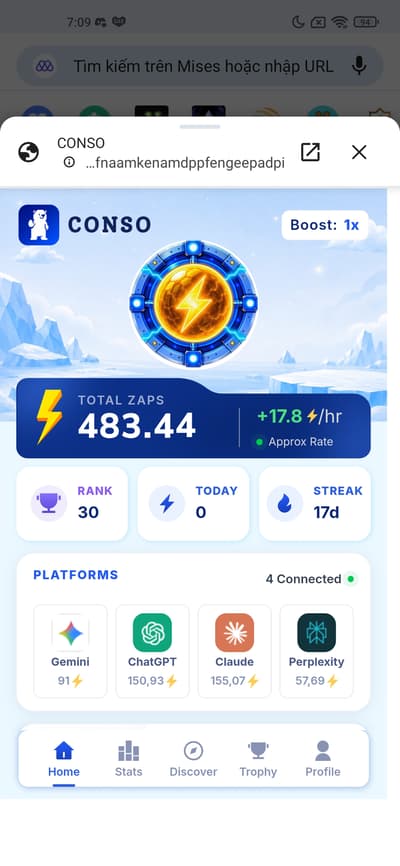Open CONSO in a new tab
This screenshot has width=400, height=866.
[310, 152]
